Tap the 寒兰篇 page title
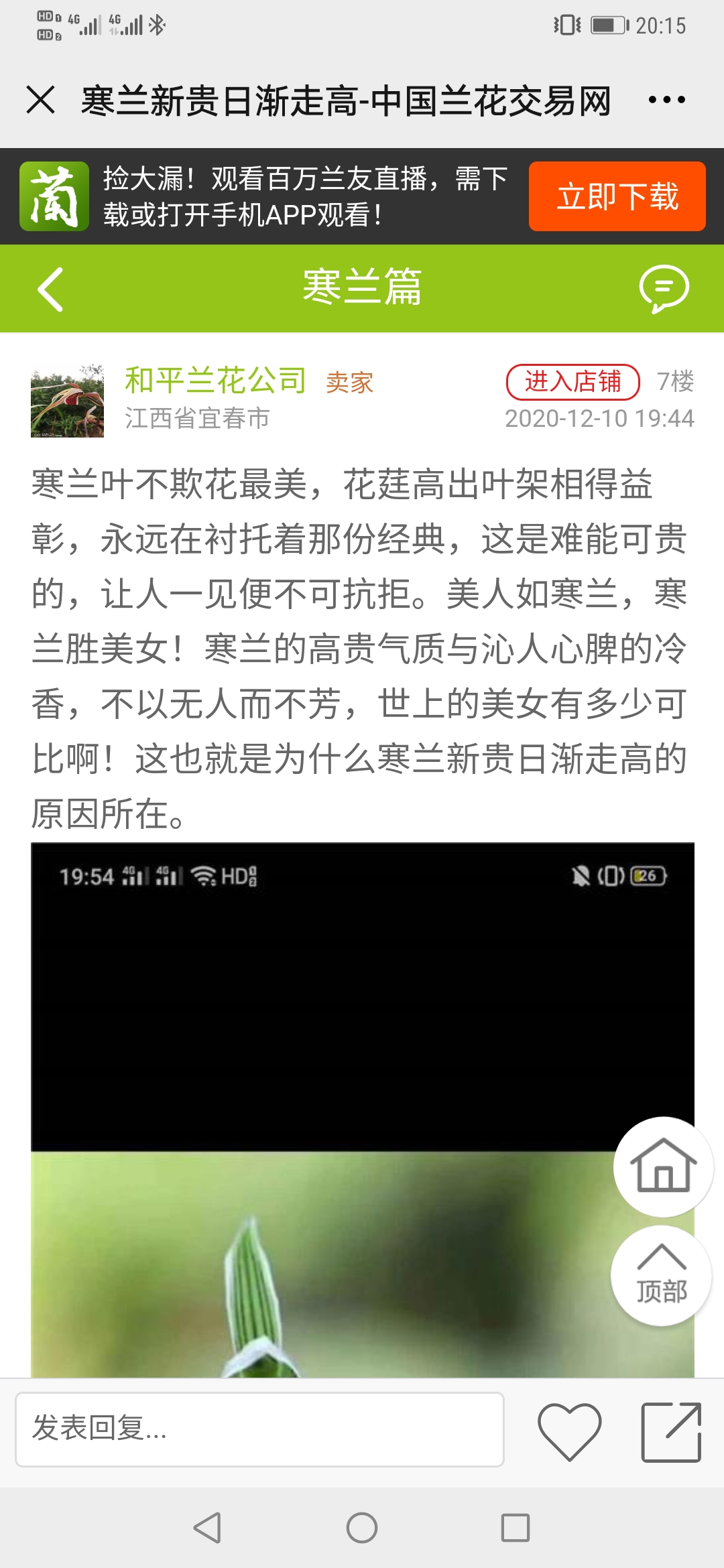 [362, 289]
